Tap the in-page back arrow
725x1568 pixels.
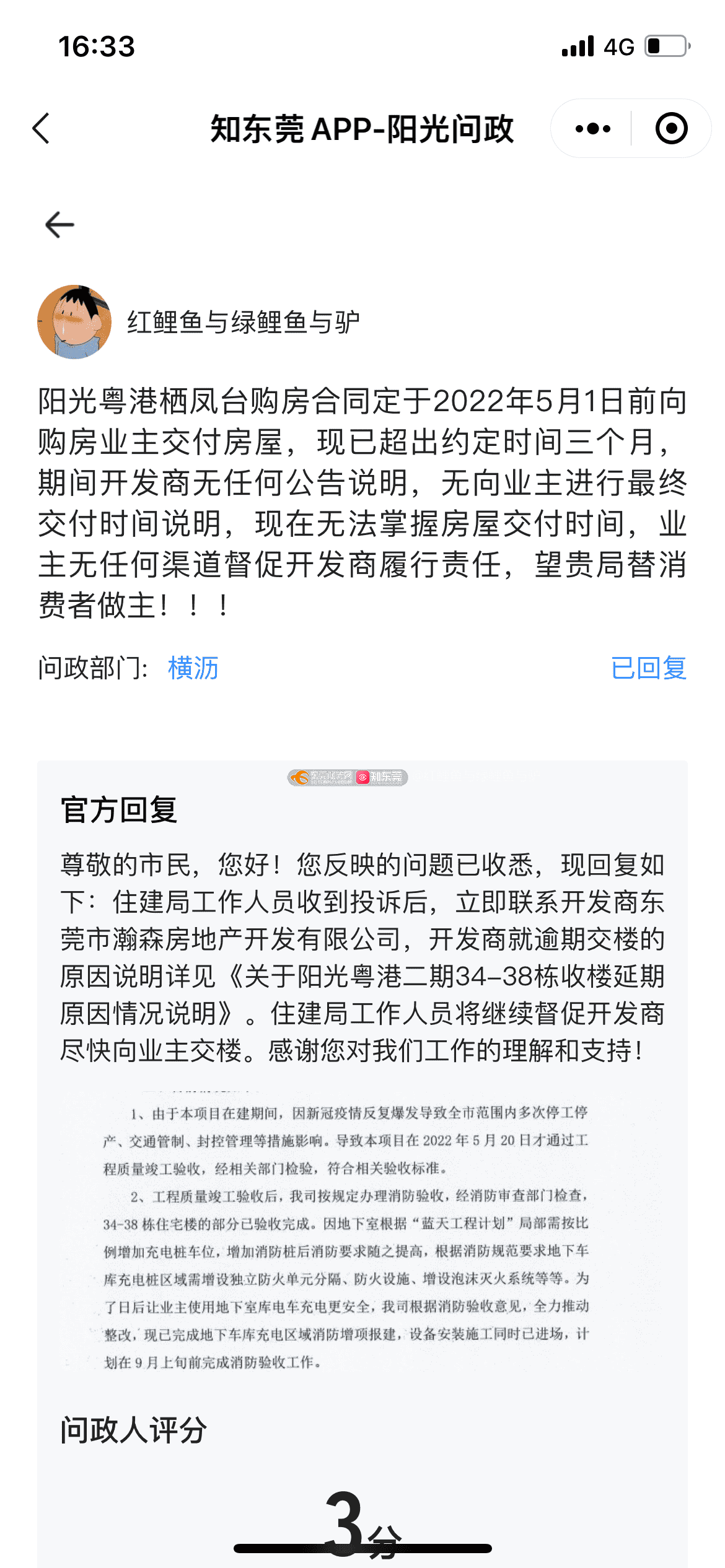[x=60, y=224]
